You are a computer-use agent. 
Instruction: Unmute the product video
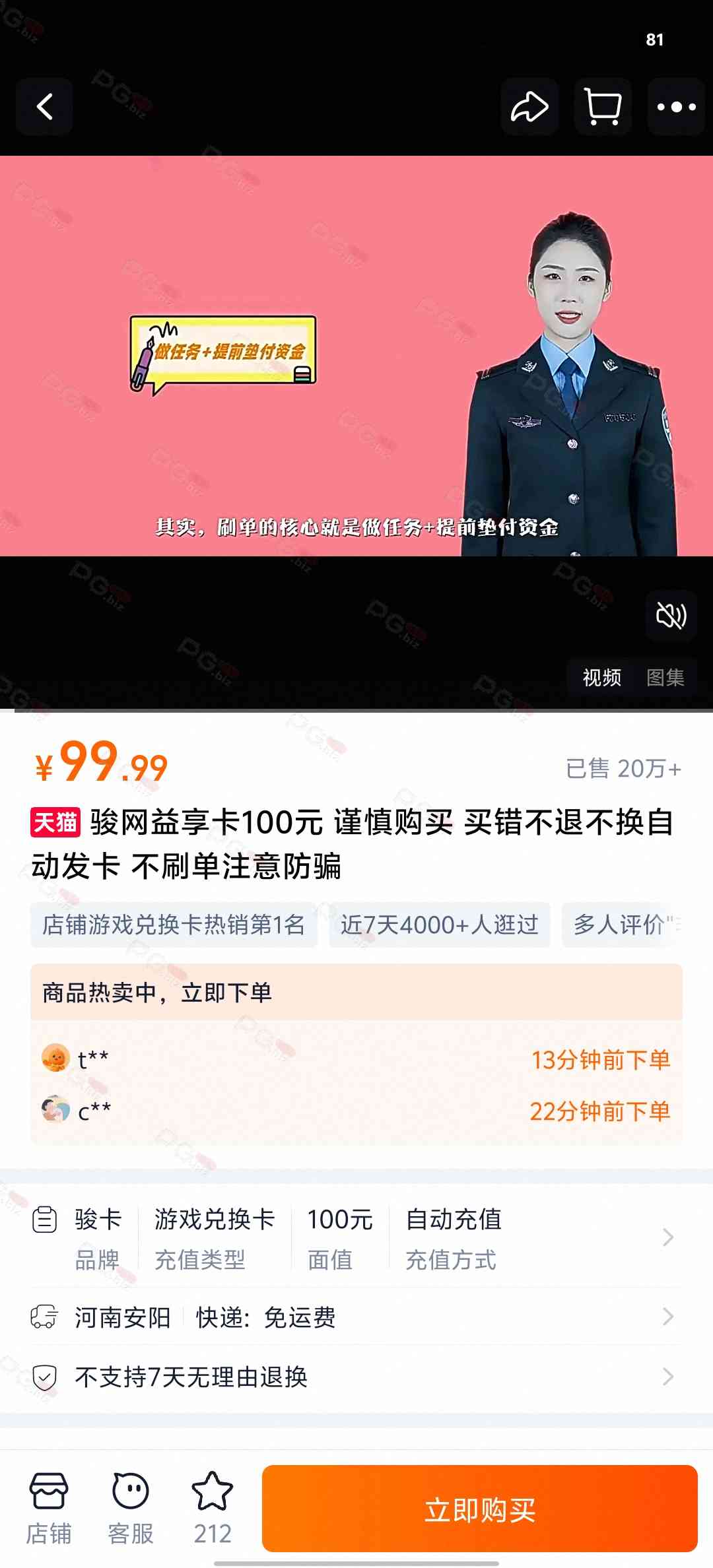point(671,616)
